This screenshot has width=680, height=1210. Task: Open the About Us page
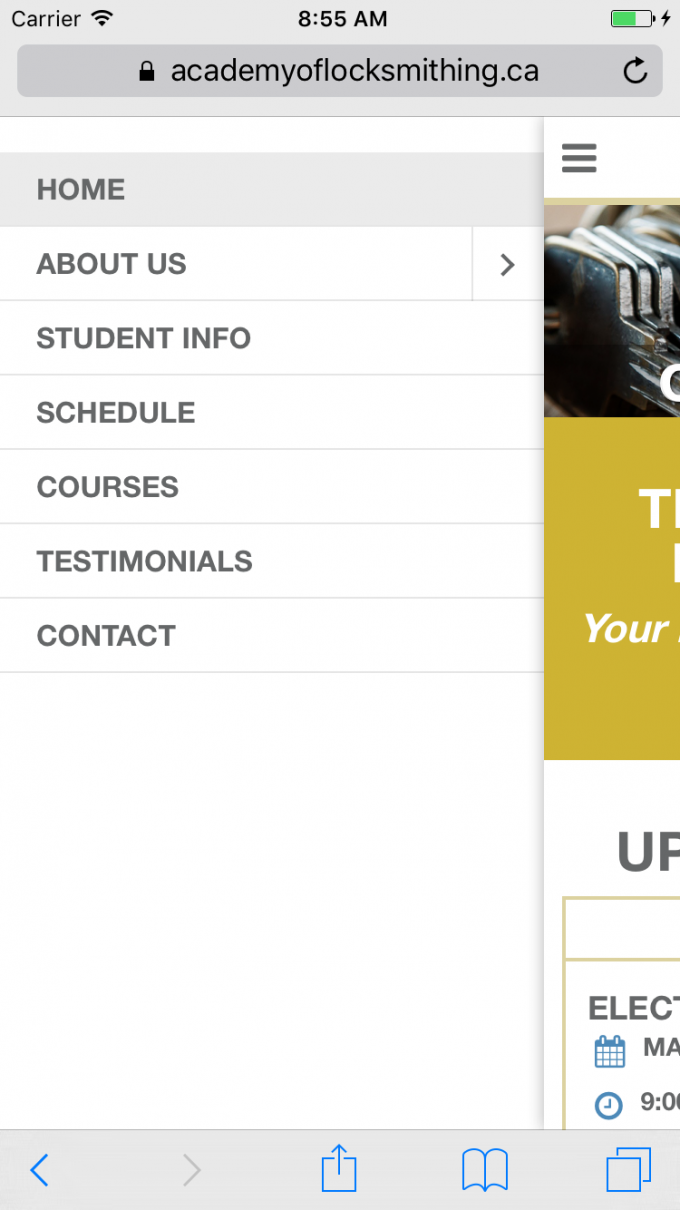coord(111,264)
